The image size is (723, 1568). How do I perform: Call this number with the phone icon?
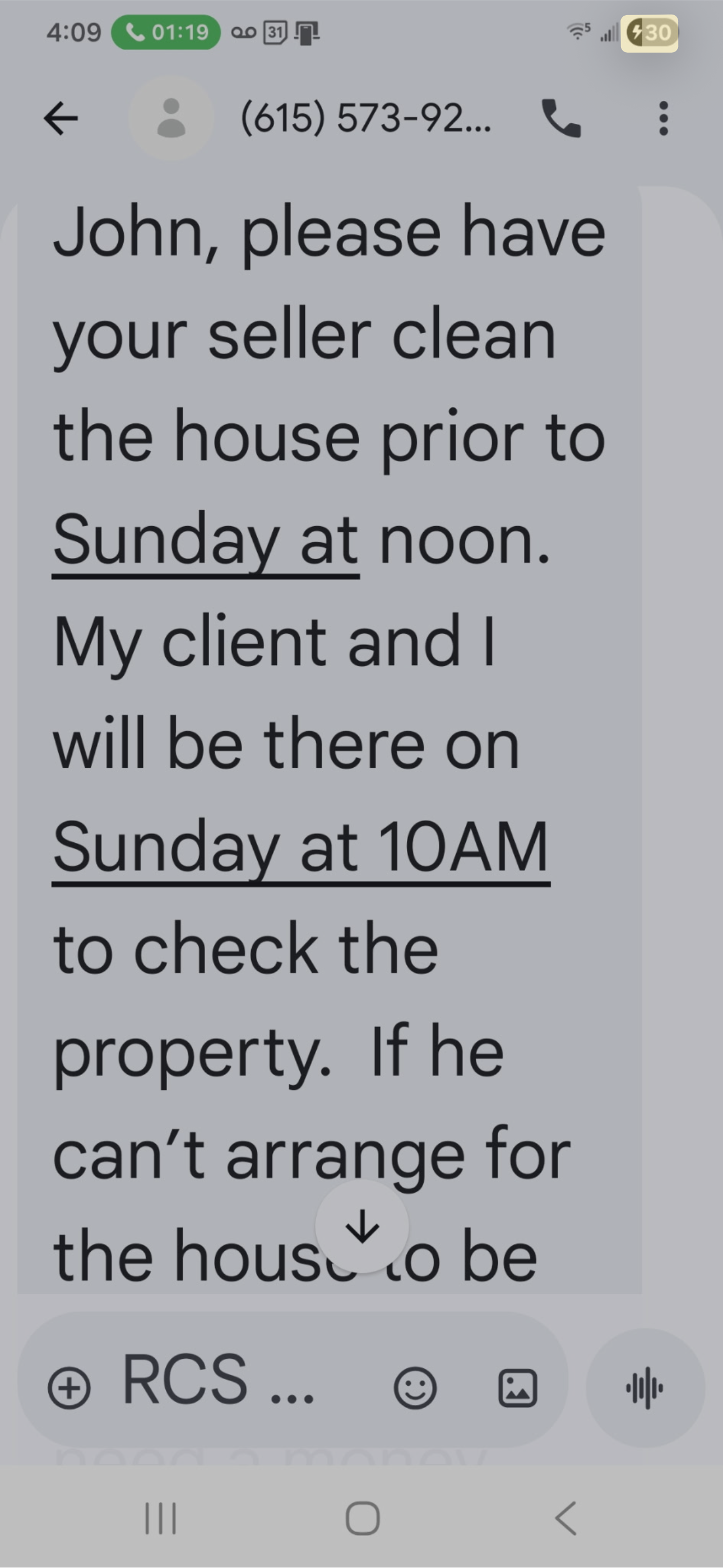(561, 118)
